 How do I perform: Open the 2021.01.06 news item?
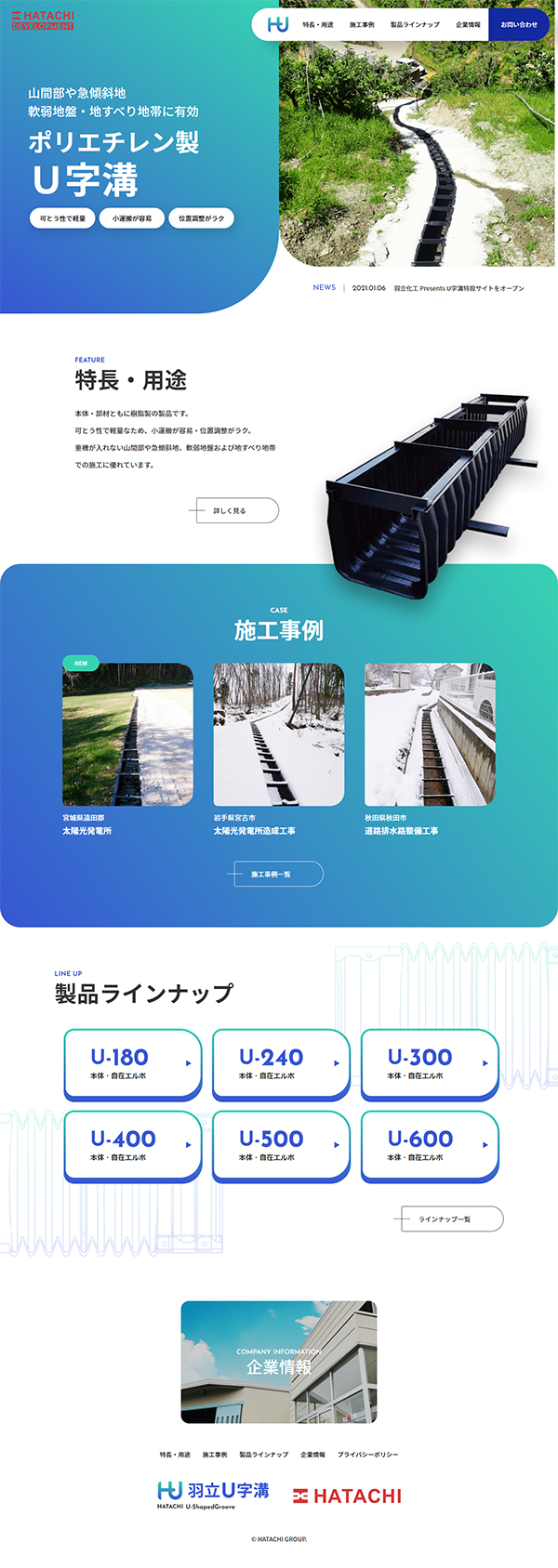[x=458, y=288]
